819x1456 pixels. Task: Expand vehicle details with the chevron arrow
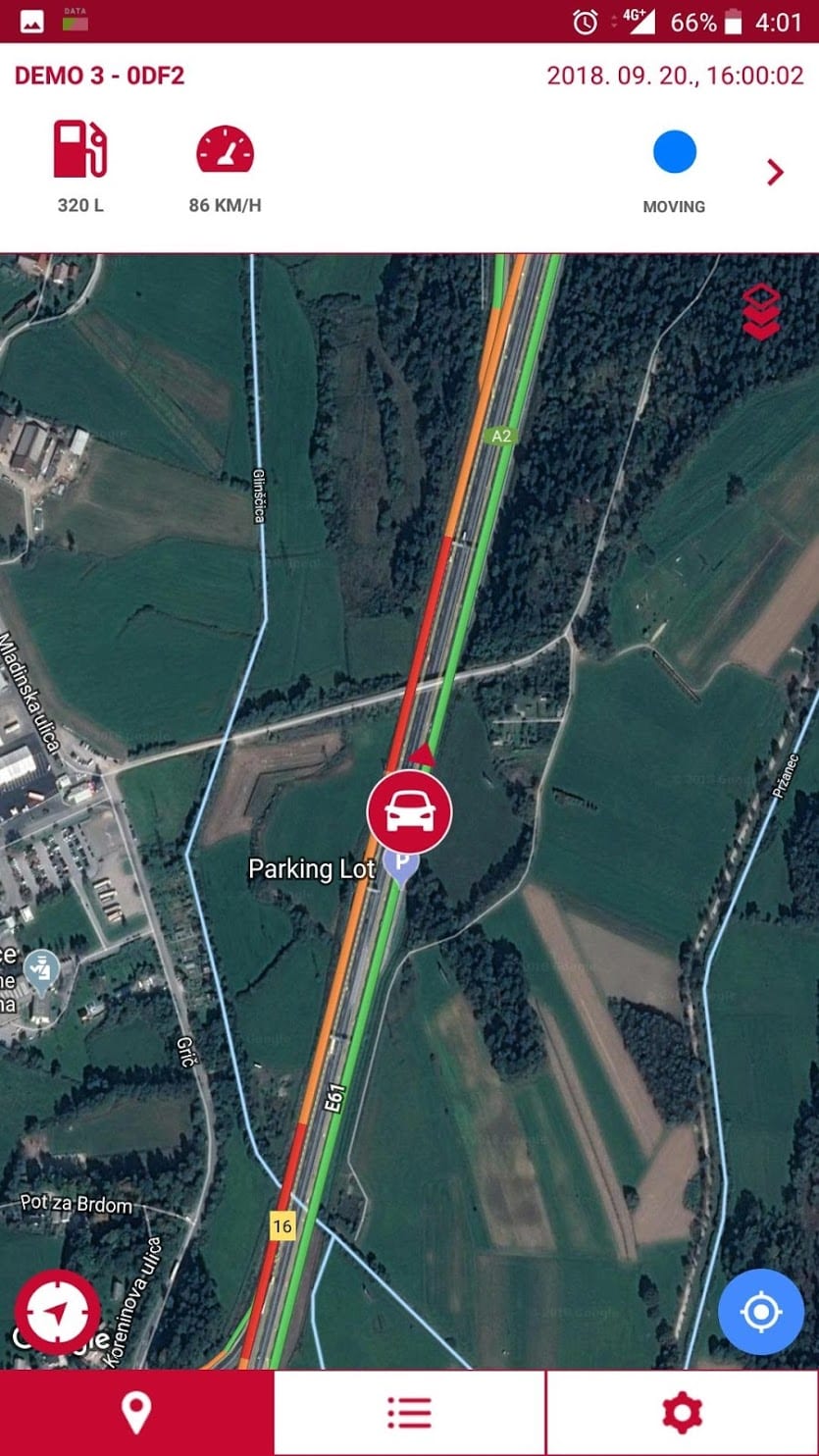click(x=775, y=173)
